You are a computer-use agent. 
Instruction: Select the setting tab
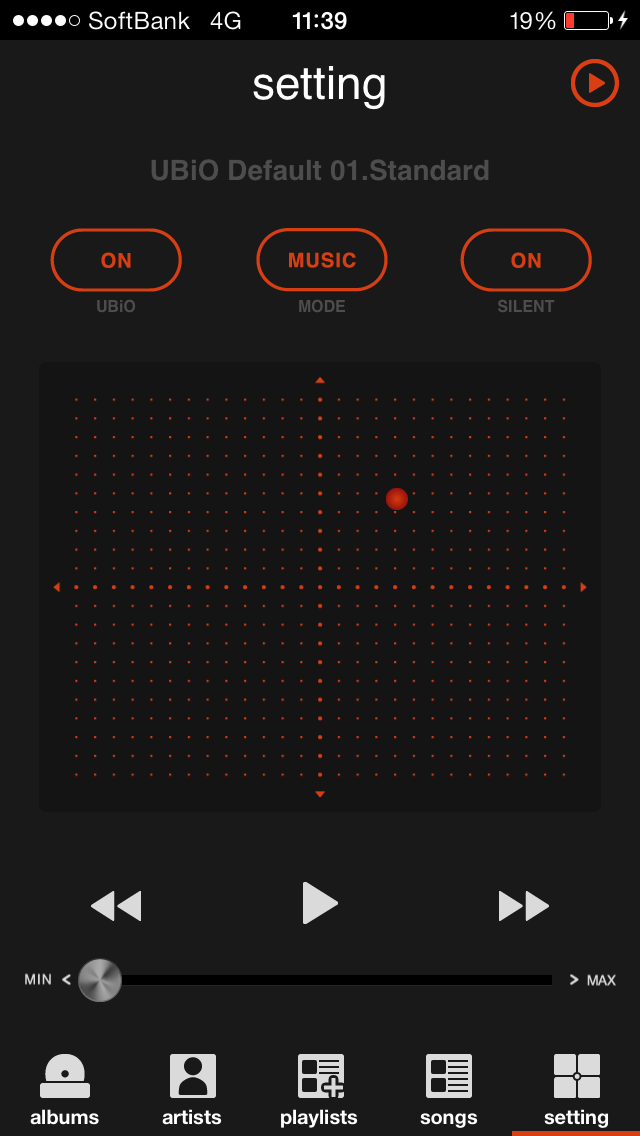576,1090
